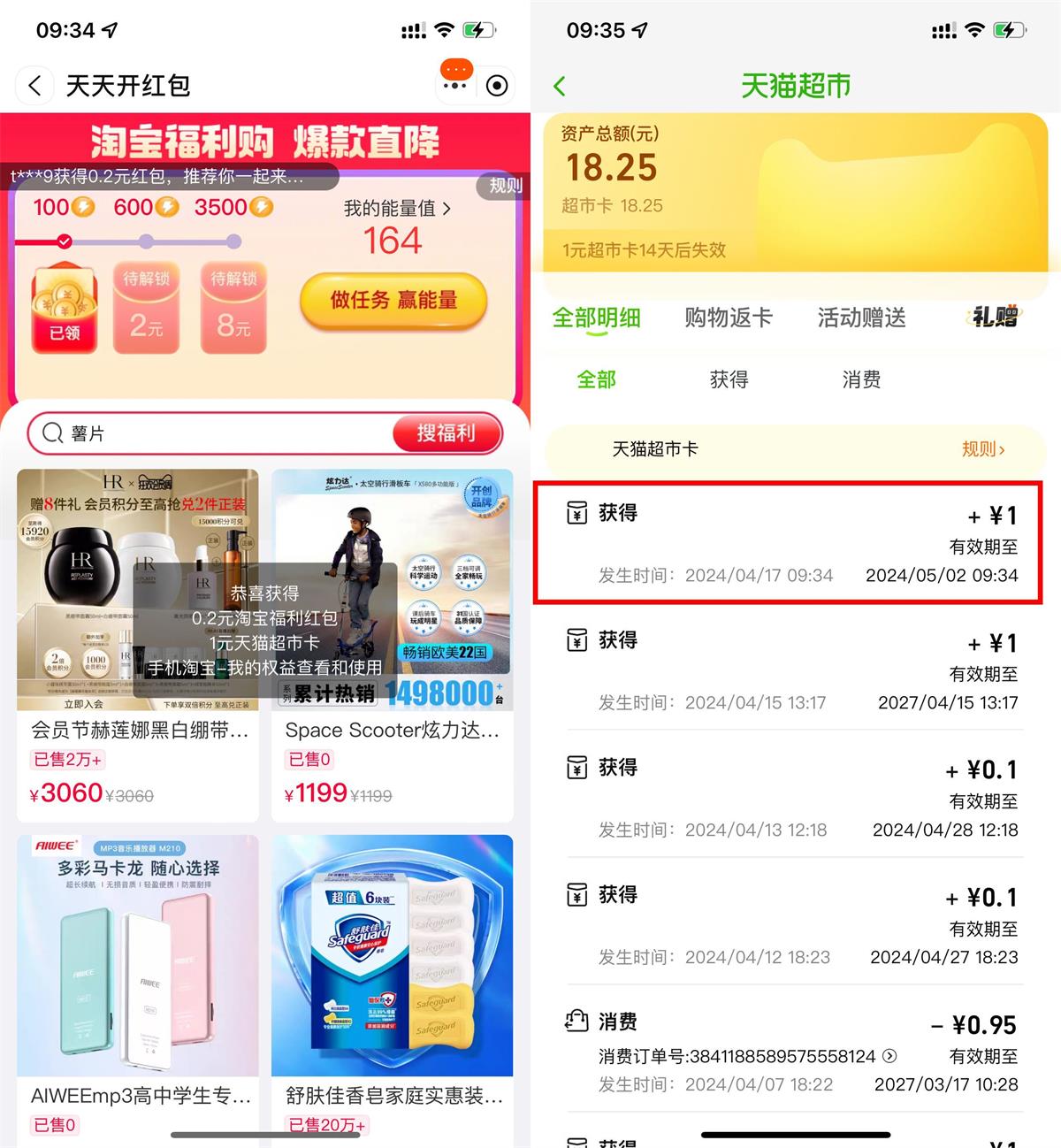Open 规则 beside 天猫超市卡
Screen dimensions: 1061x1148
(x=982, y=449)
